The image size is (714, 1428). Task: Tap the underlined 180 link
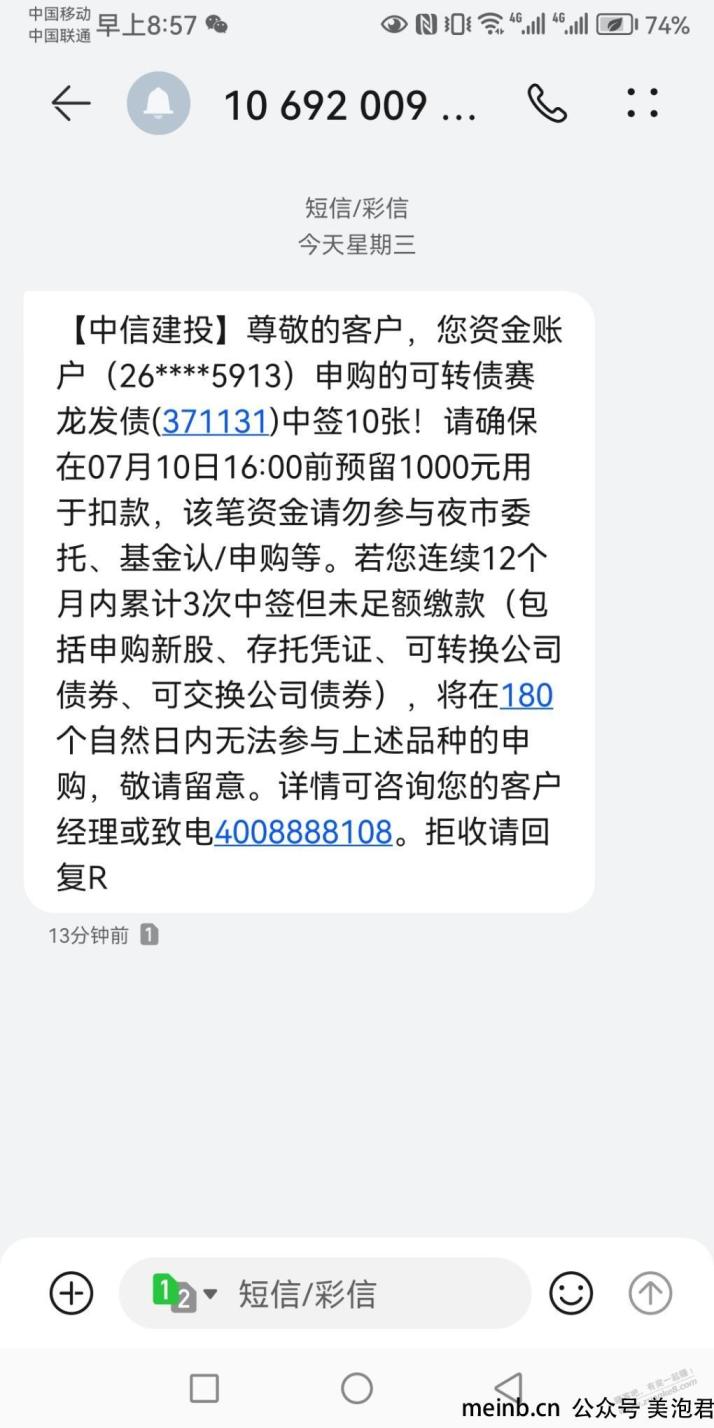coord(526,694)
